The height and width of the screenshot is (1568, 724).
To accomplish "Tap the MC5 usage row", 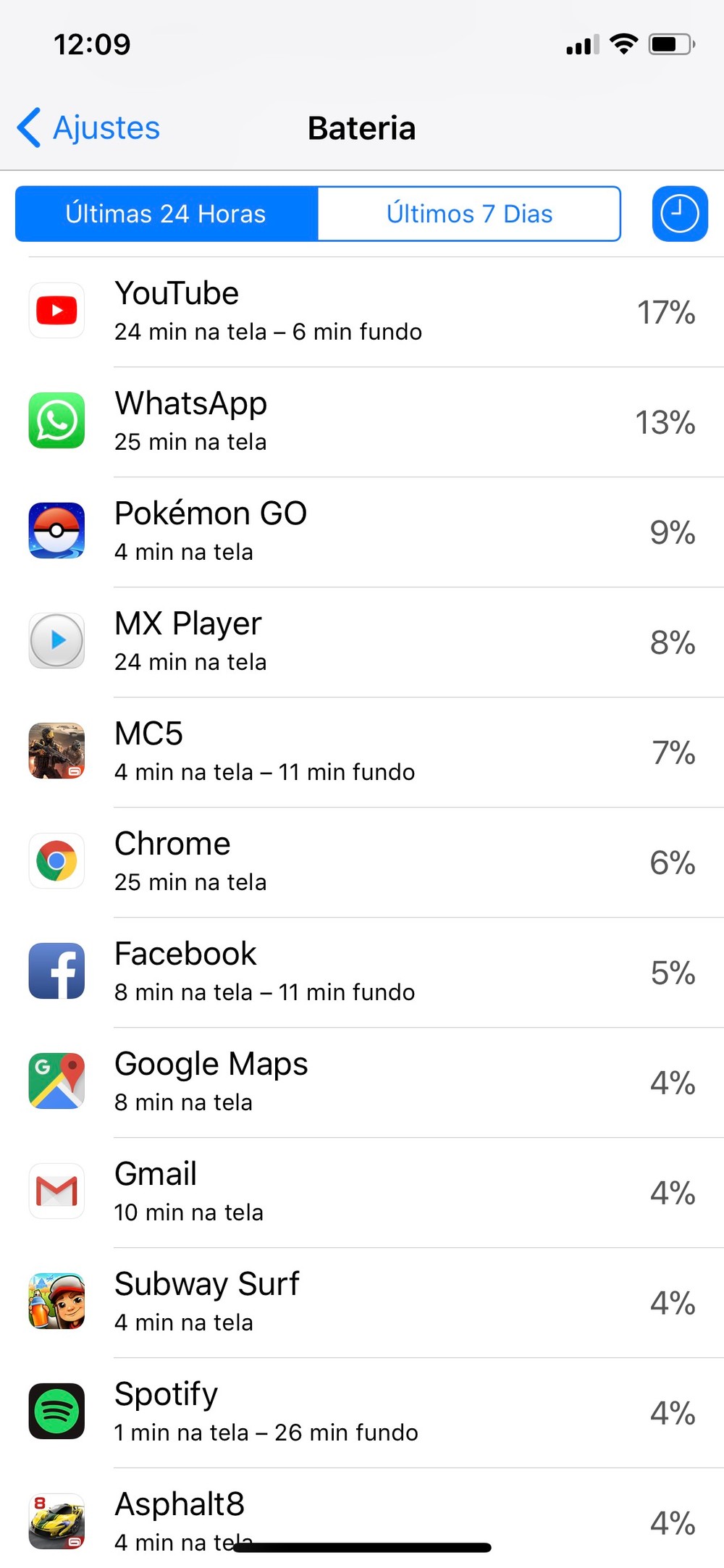I will [x=362, y=752].
